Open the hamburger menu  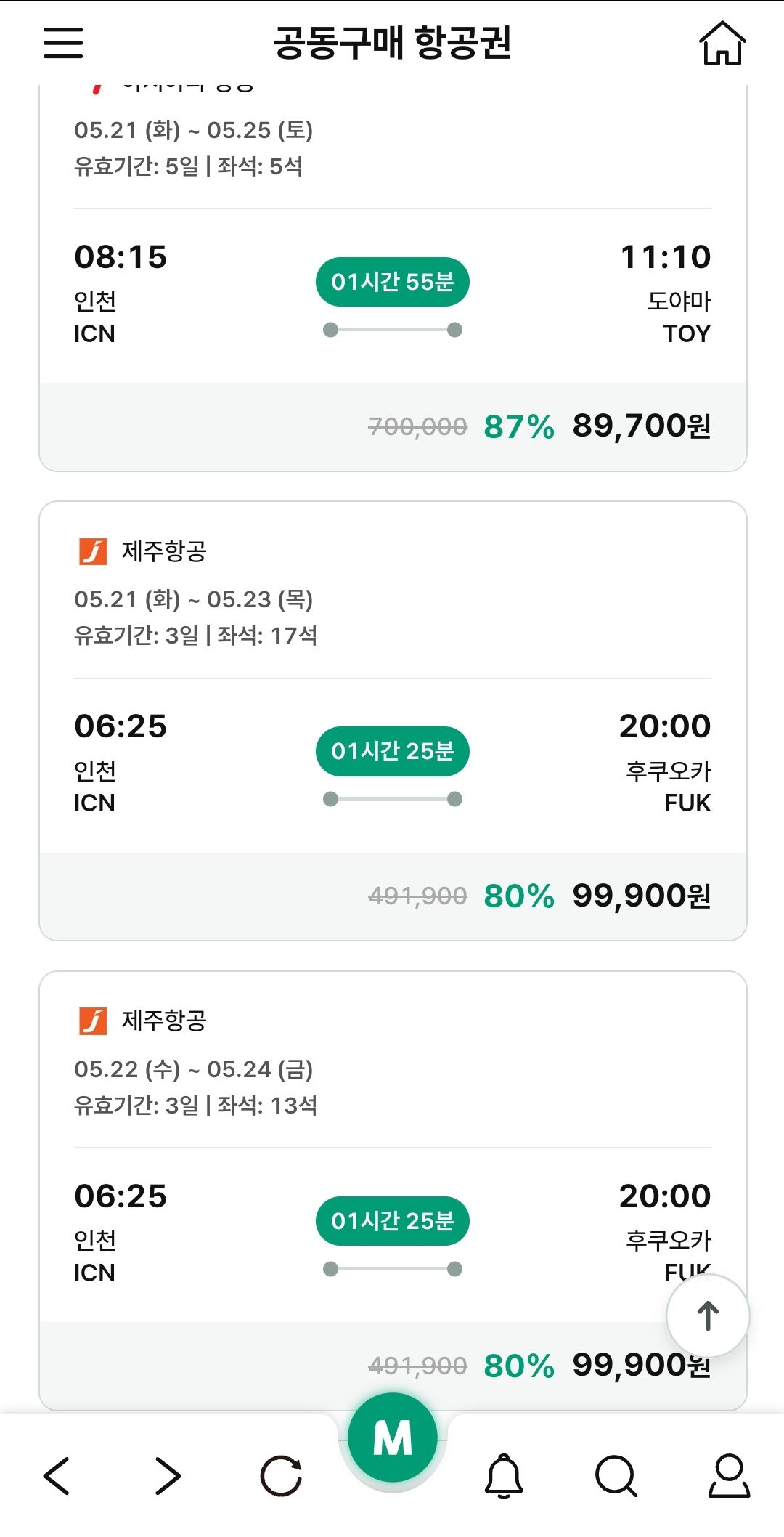63,43
